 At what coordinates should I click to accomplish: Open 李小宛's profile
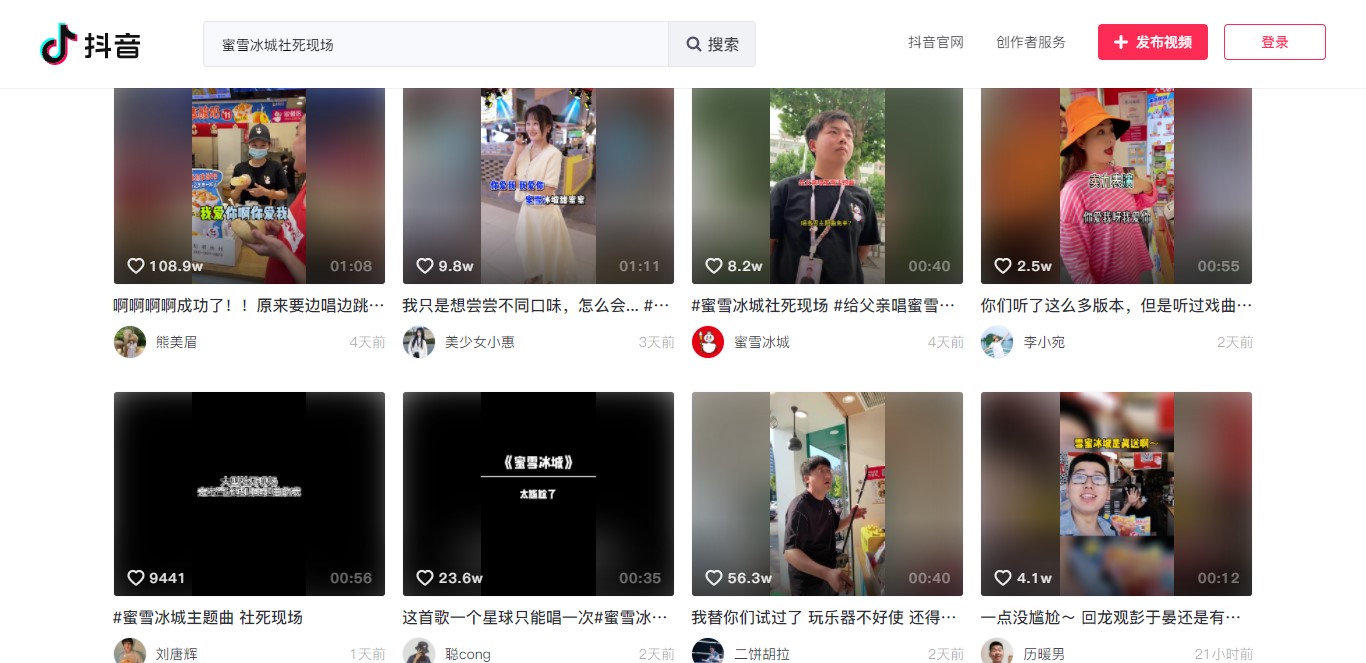[1043, 342]
